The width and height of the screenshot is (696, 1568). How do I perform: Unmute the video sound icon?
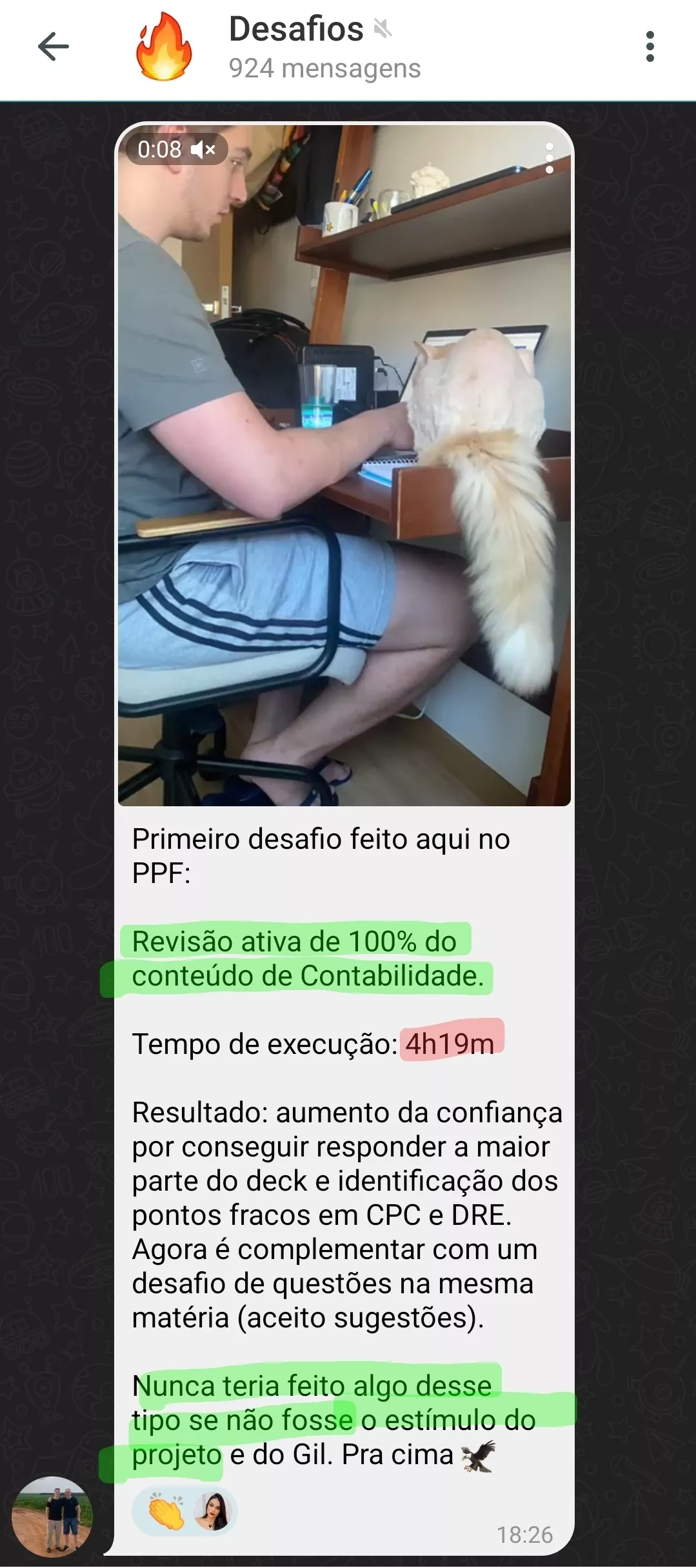(203, 150)
